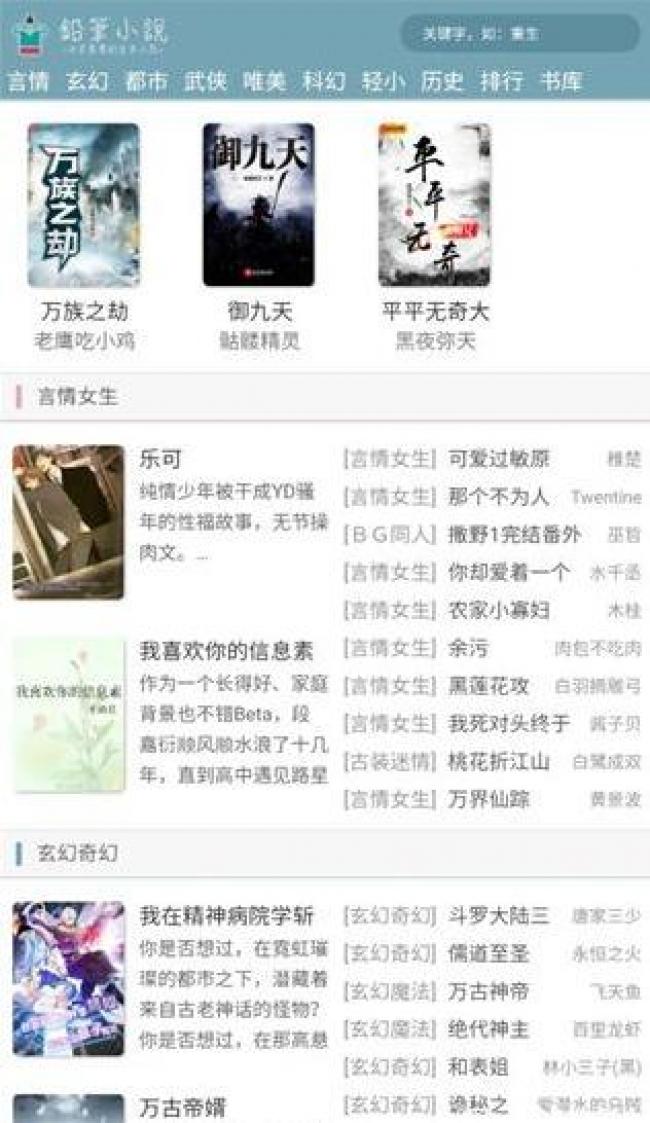The width and height of the screenshot is (650, 1123).
Task: Go to the 历史 tab
Action: [441, 81]
